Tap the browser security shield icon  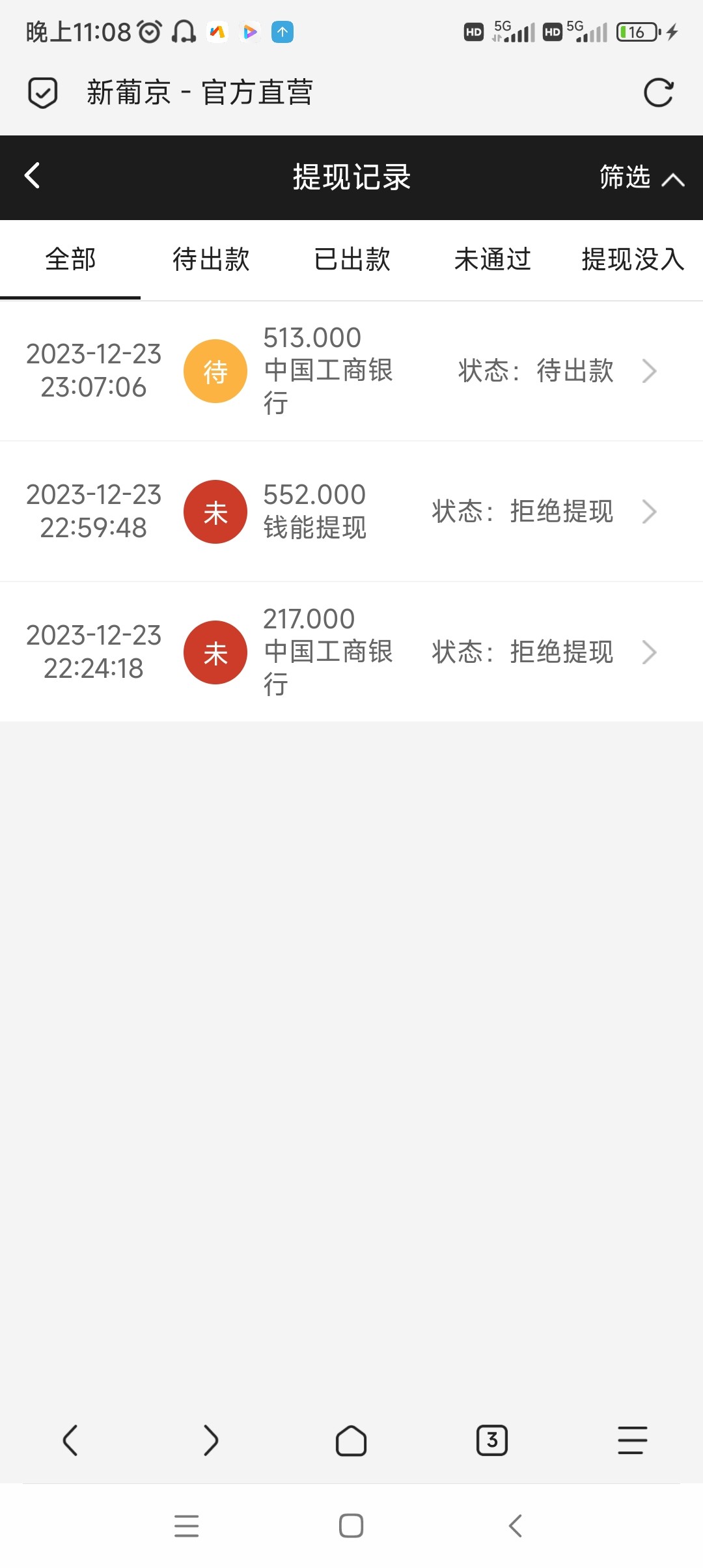[43, 92]
